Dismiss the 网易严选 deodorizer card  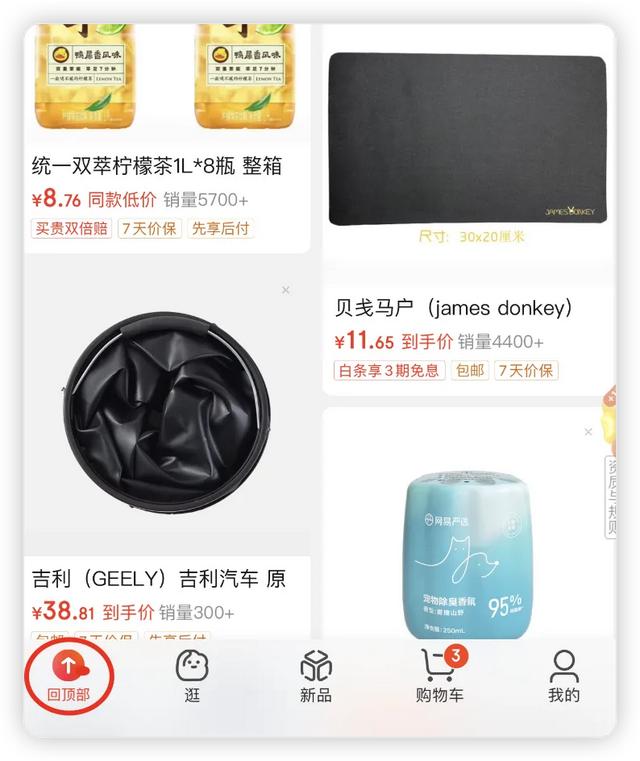[588, 432]
